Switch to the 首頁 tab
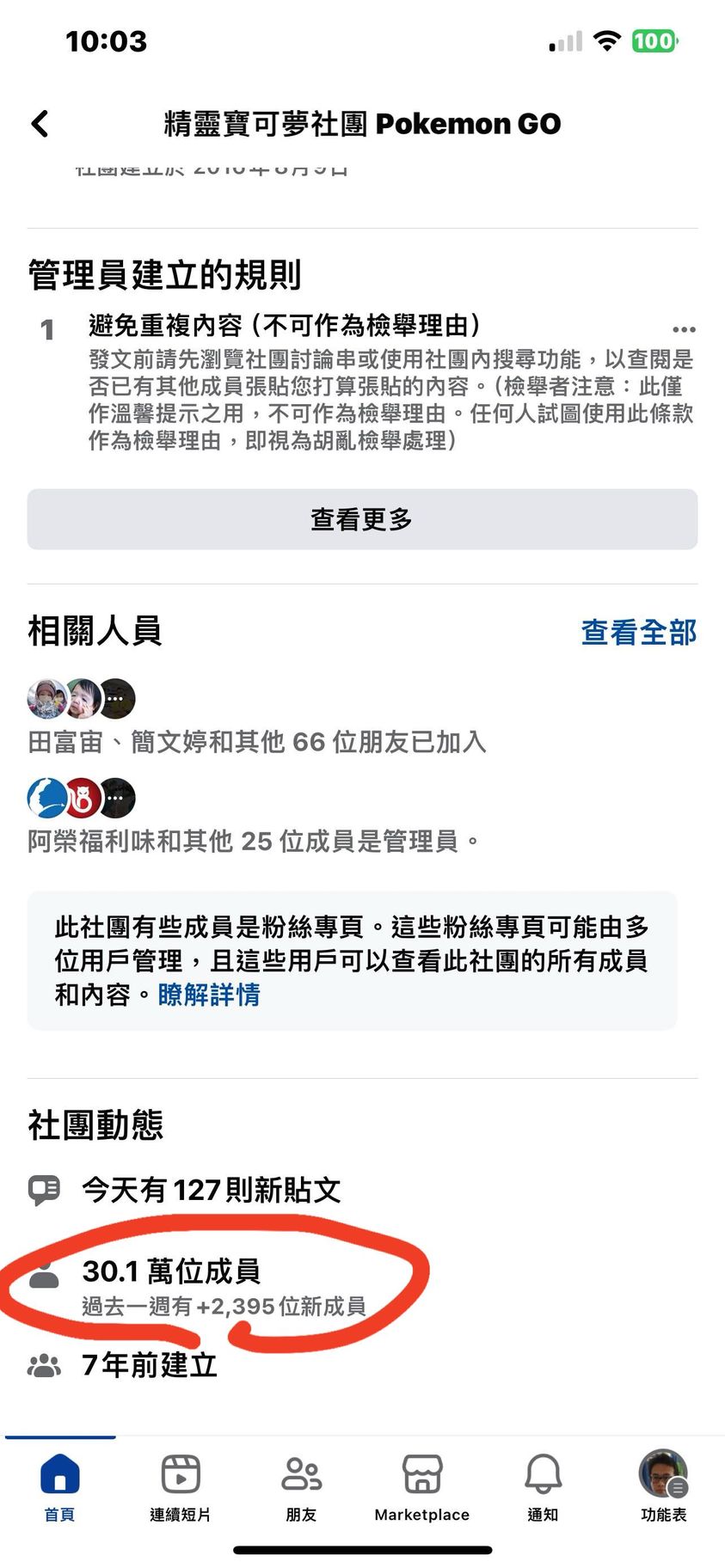The width and height of the screenshot is (725, 1568). point(59,1486)
